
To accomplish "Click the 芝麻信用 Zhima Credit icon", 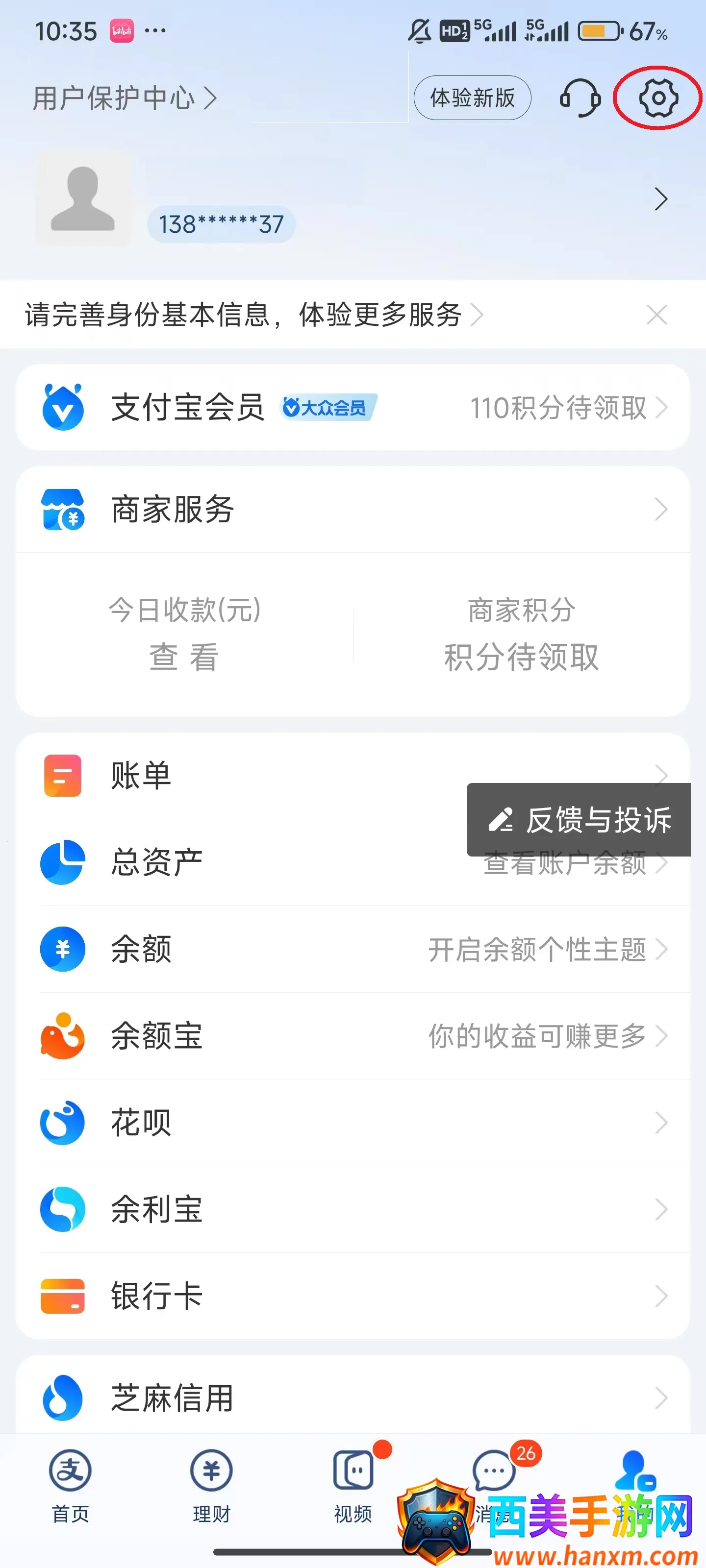I will tap(62, 1398).
